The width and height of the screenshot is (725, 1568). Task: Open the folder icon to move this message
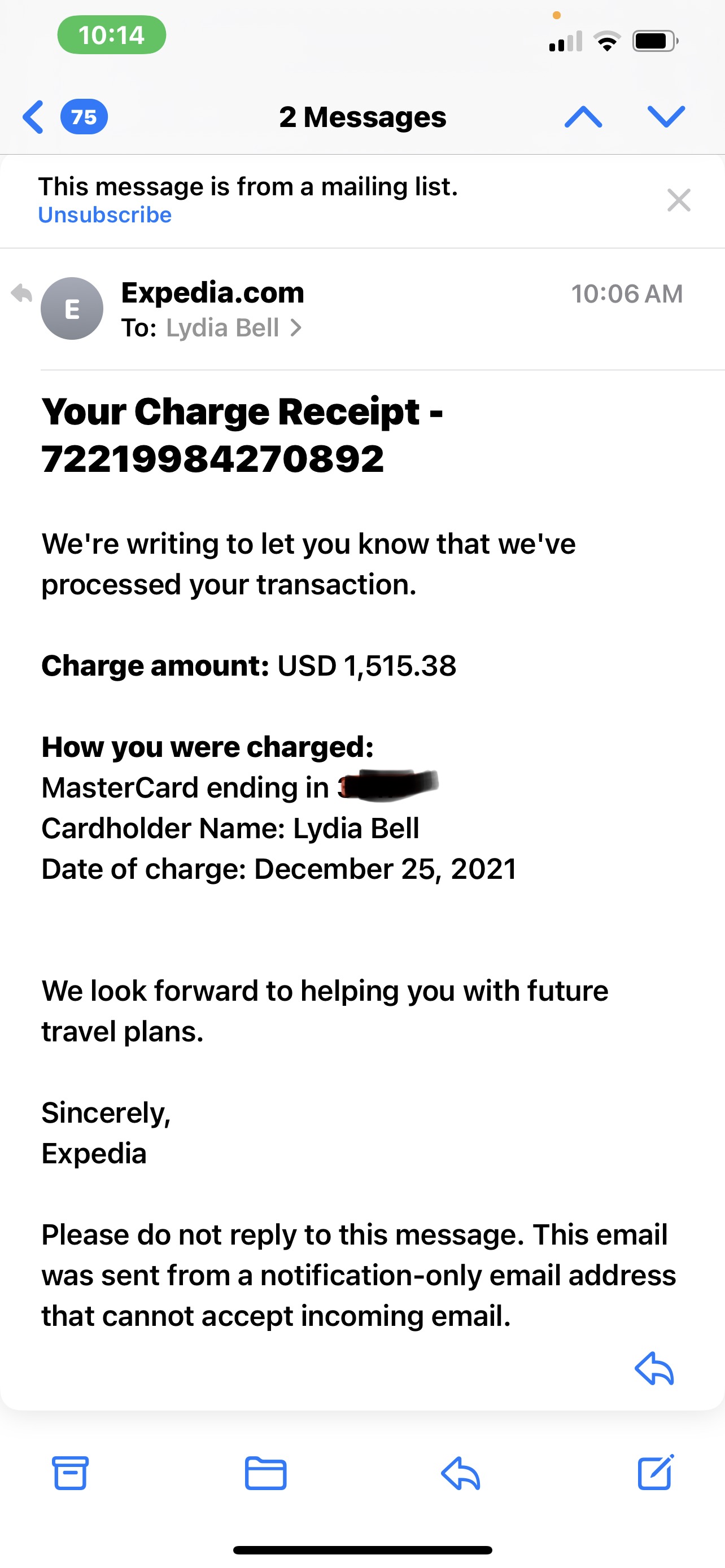[265, 1473]
